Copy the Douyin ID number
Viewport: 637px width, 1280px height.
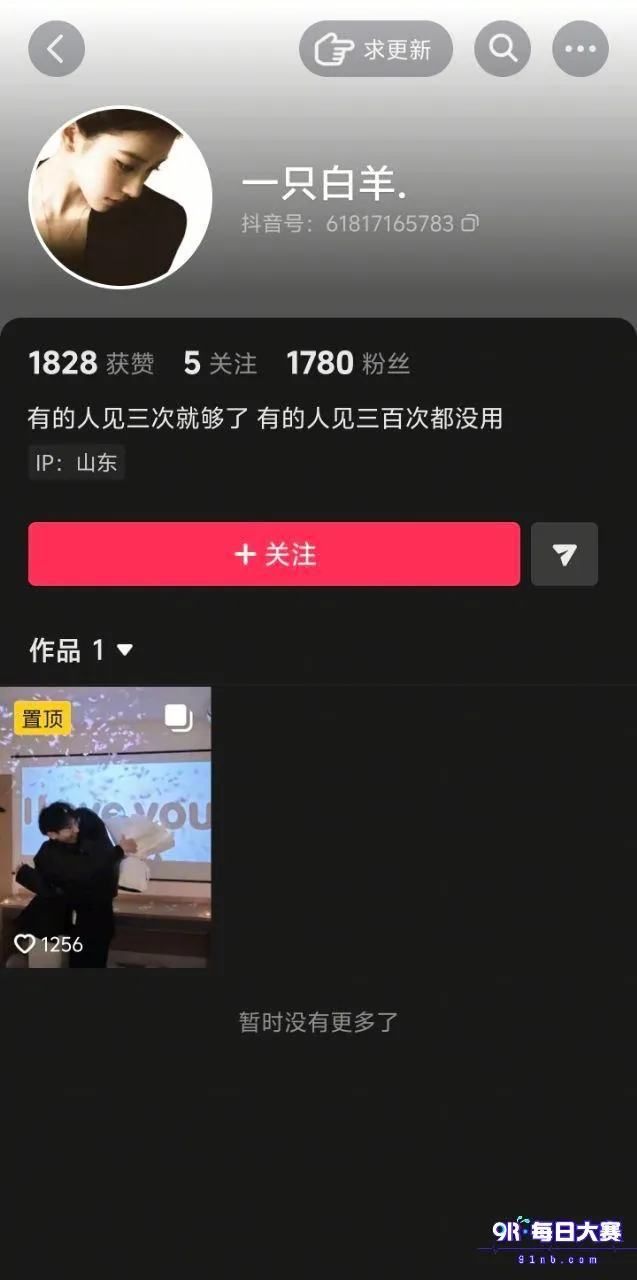[x=469, y=223]
